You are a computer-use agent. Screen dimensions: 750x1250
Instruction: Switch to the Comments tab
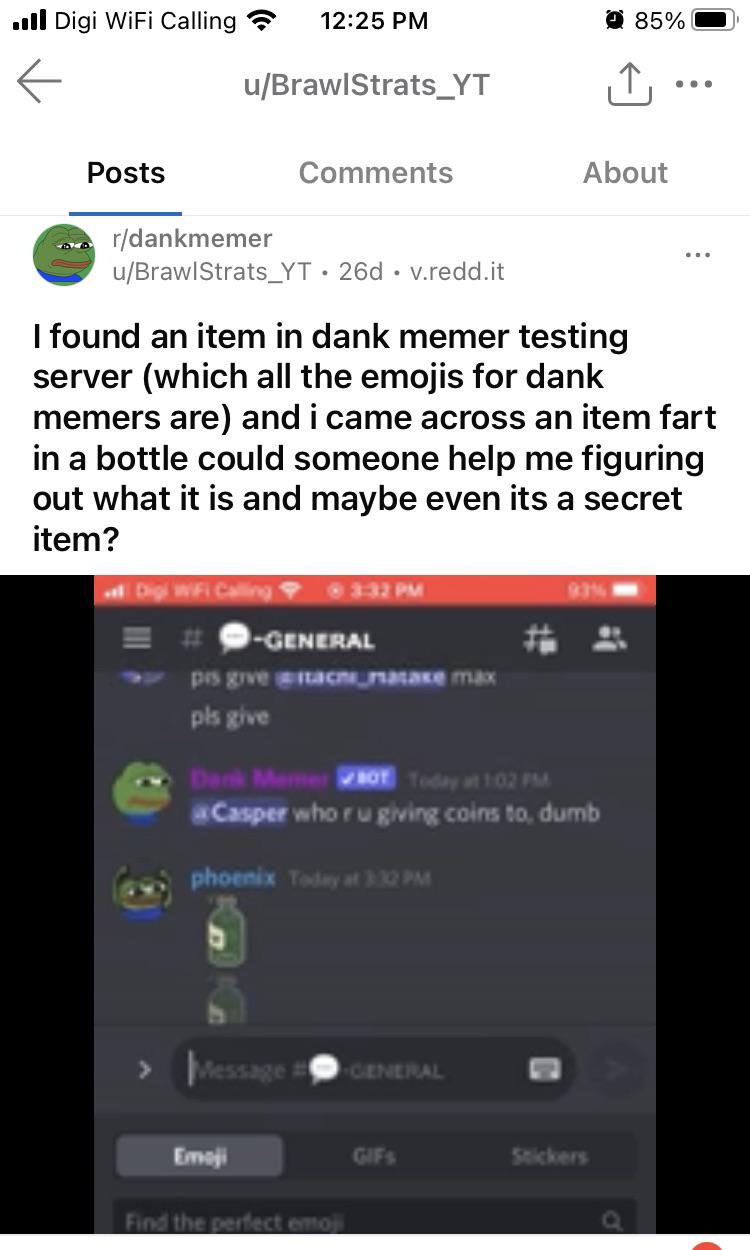point(375,173)
